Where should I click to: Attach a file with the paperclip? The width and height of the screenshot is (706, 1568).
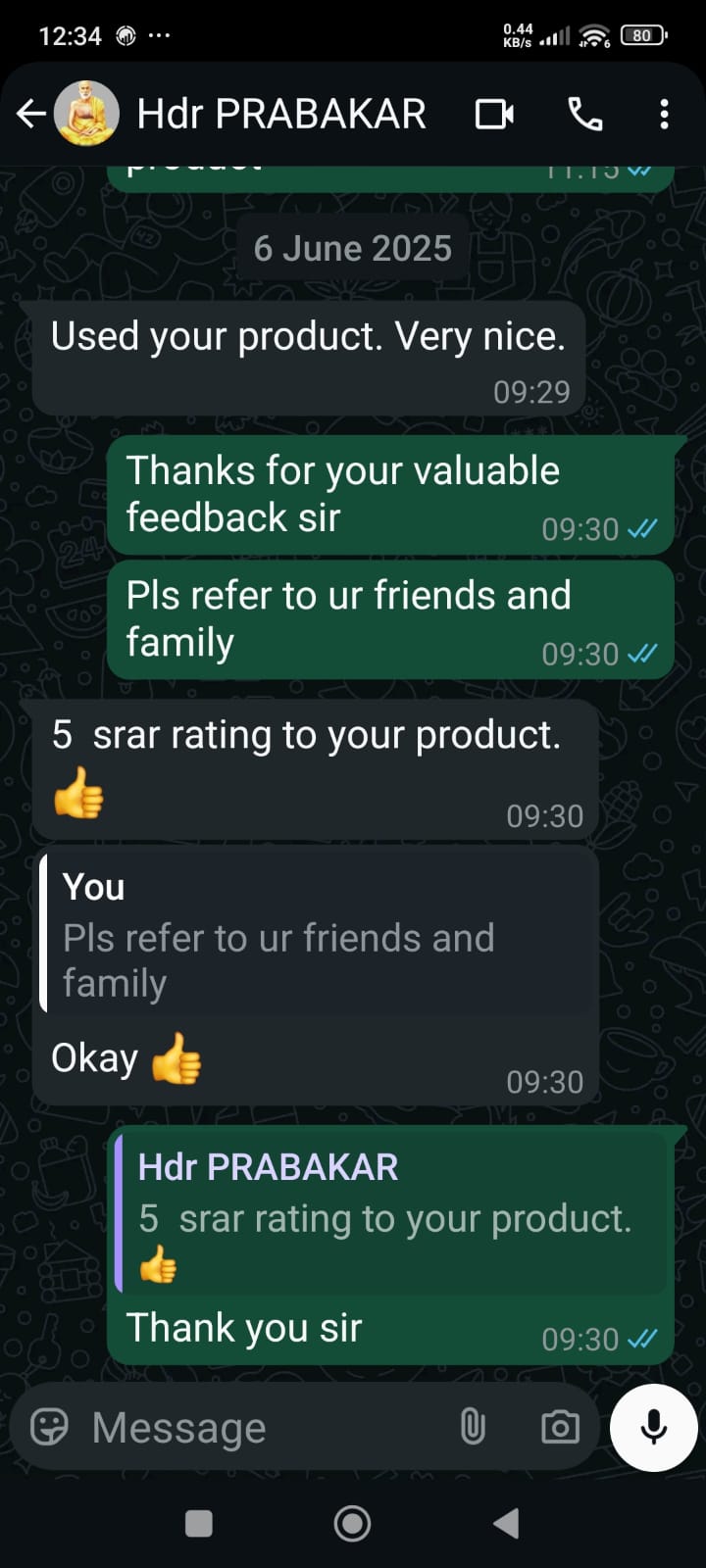[x=473, y=1427]
